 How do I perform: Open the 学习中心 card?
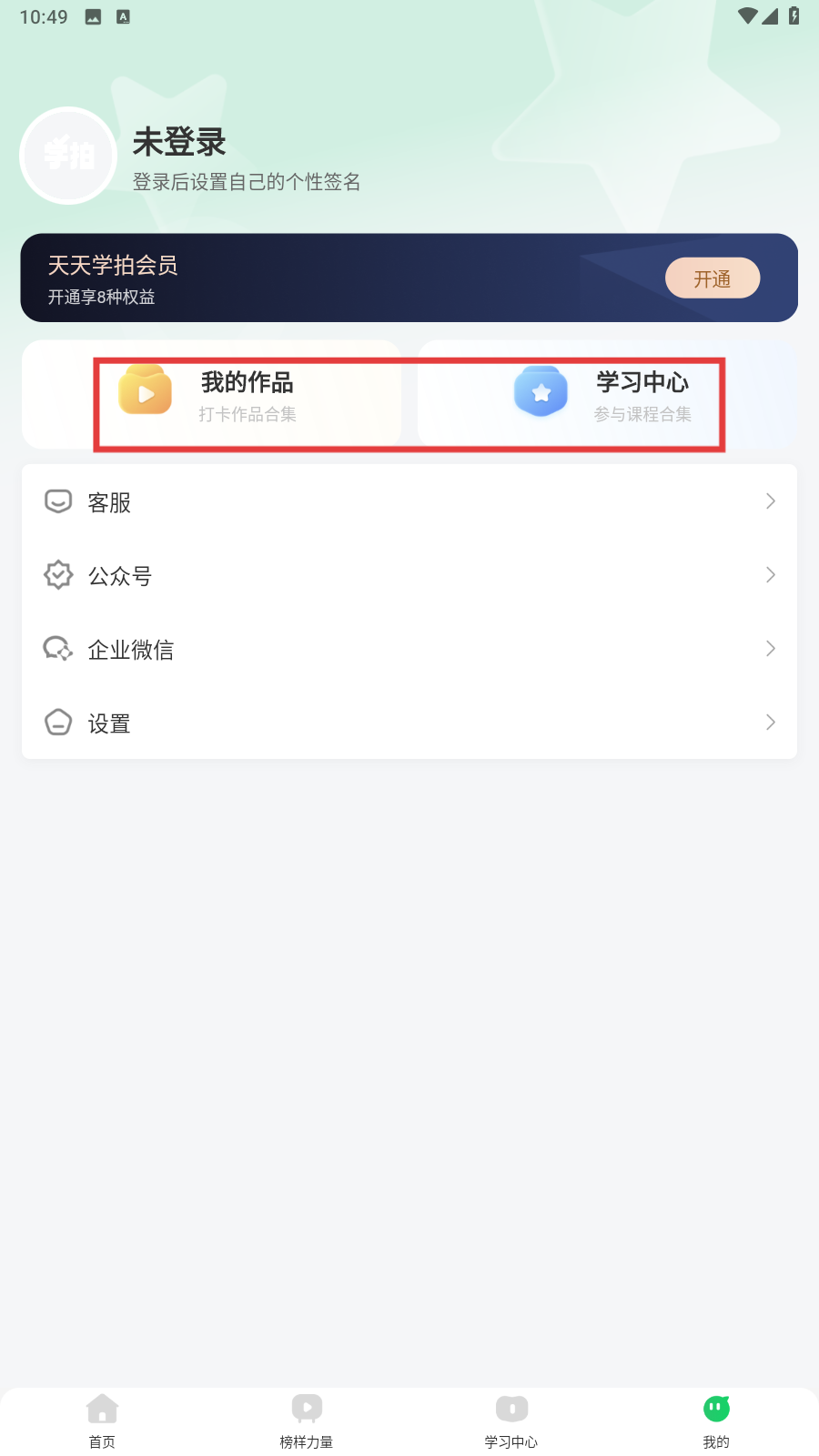pyautogui.click(x=608, y=395)
